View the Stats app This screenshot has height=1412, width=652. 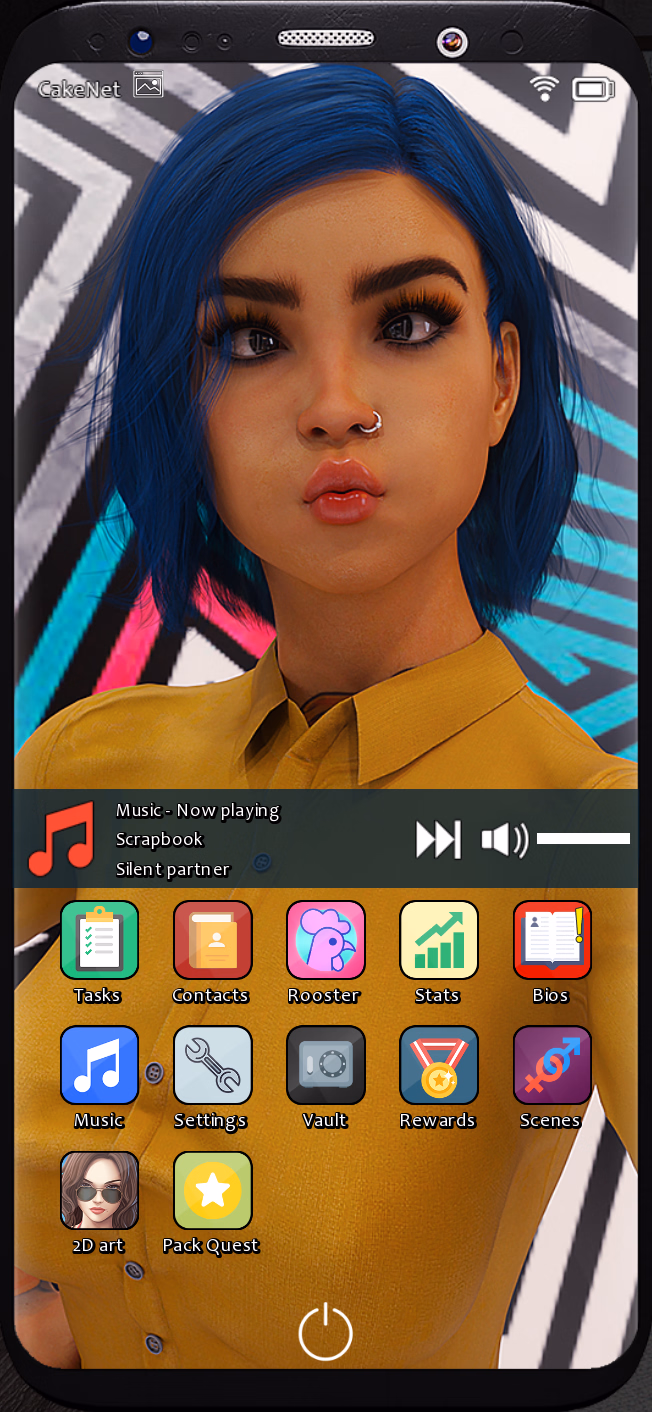pyautogui.click(x=438, y=940)
